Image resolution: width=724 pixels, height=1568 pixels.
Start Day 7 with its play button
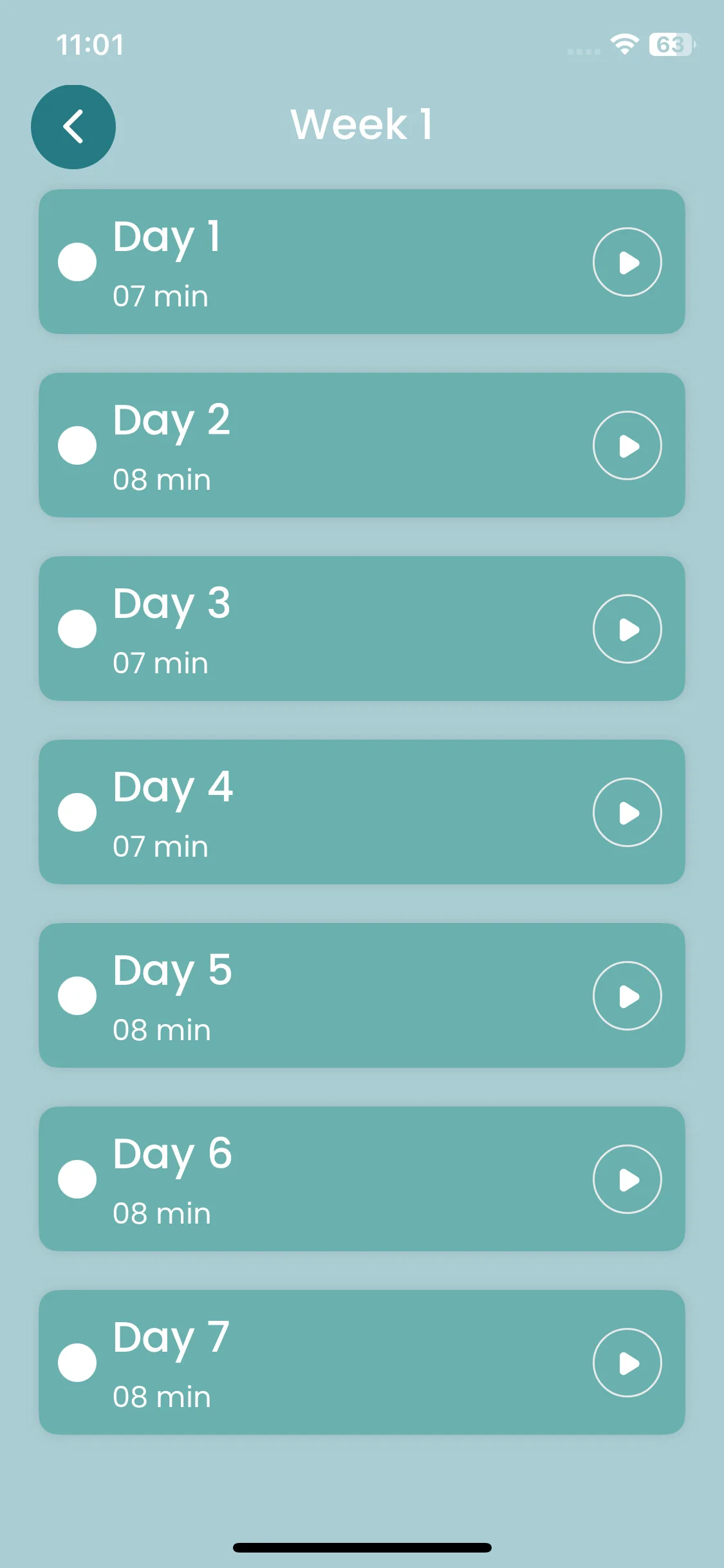[627, 1363]
